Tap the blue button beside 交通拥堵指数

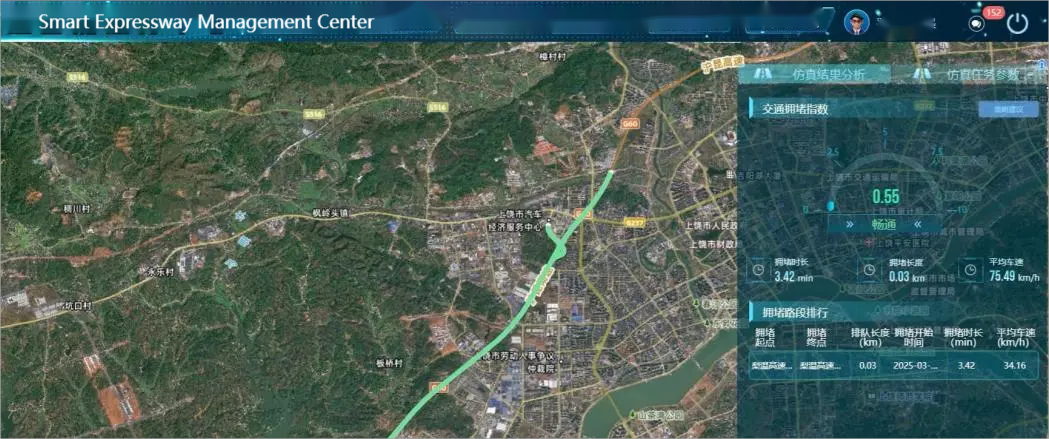(1008, 109)
